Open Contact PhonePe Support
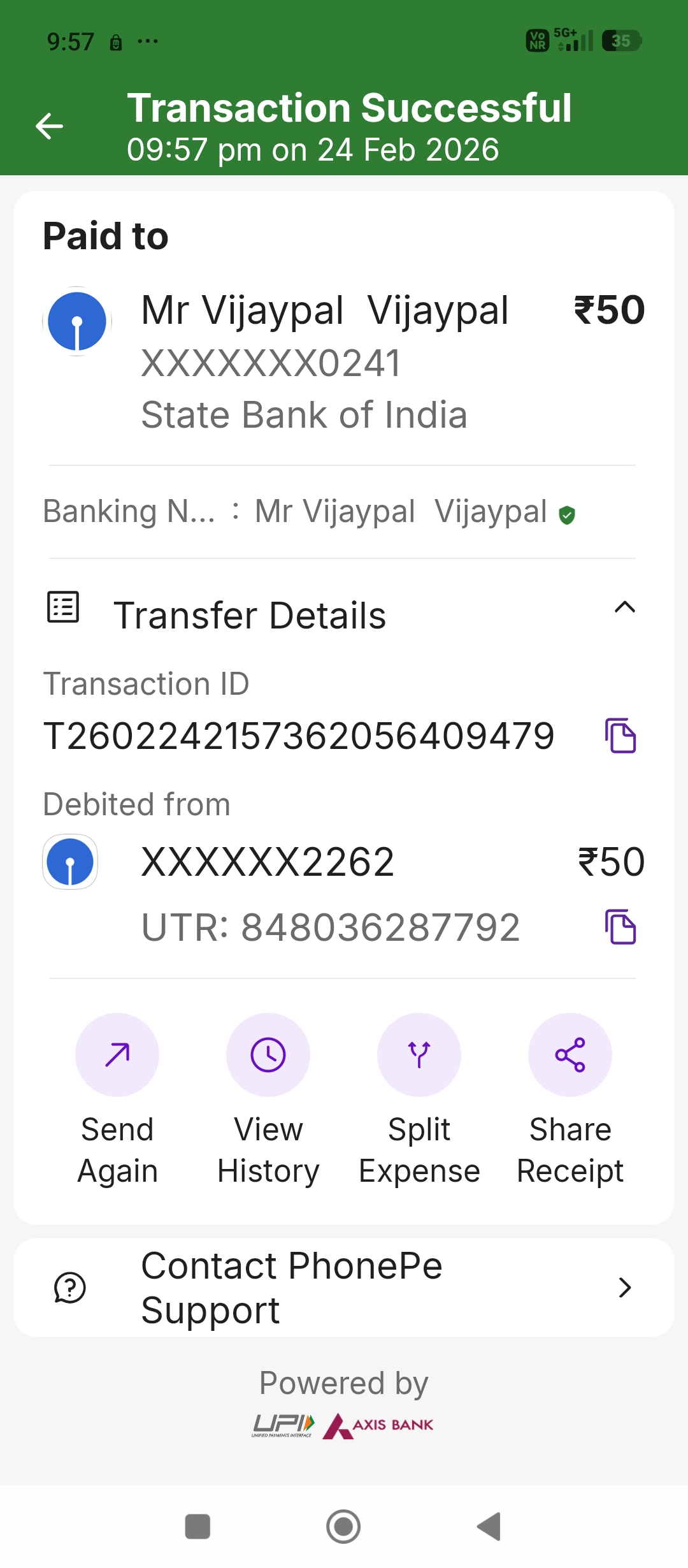This screenshot has height=1568, width=688. (344, 1288)
